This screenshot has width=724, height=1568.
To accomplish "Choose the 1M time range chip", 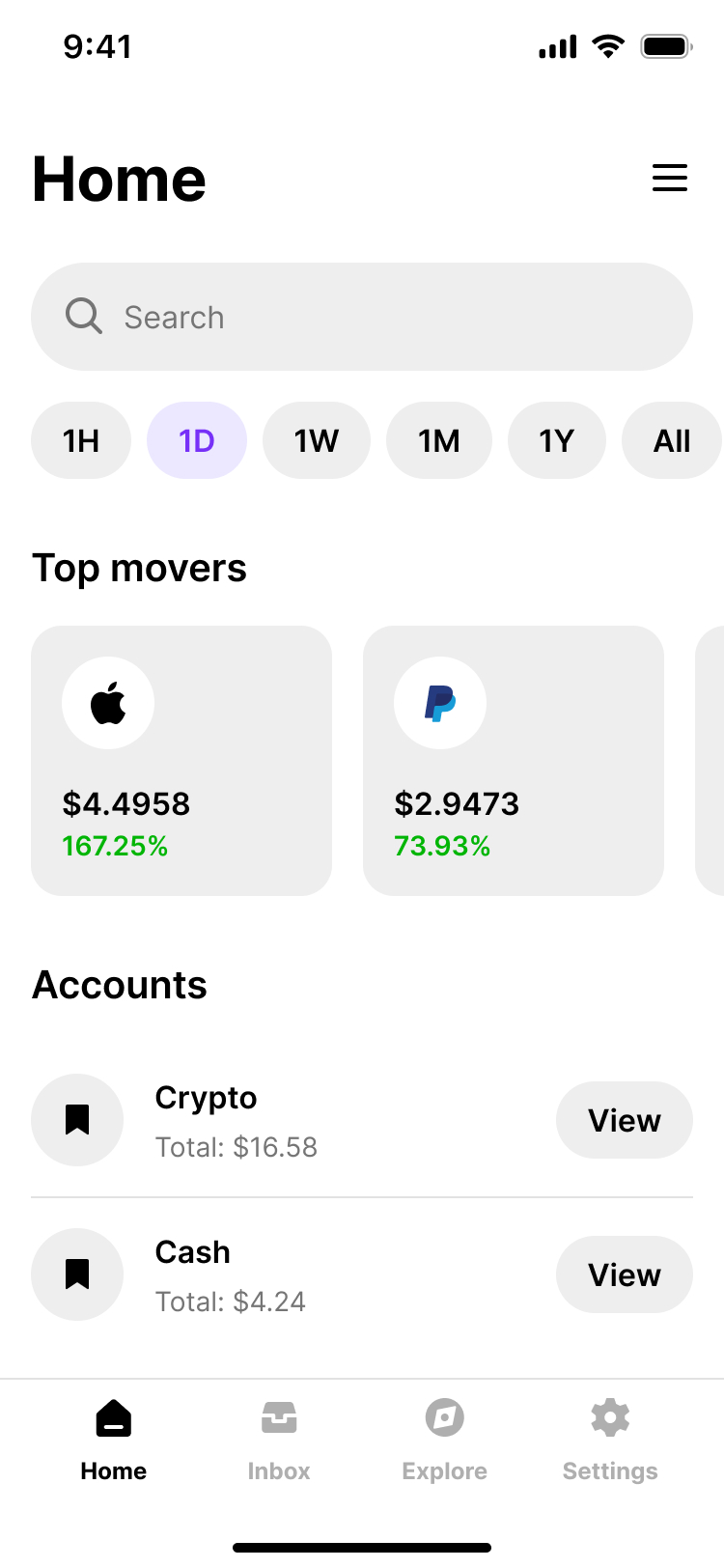I will tap(439, 440).
